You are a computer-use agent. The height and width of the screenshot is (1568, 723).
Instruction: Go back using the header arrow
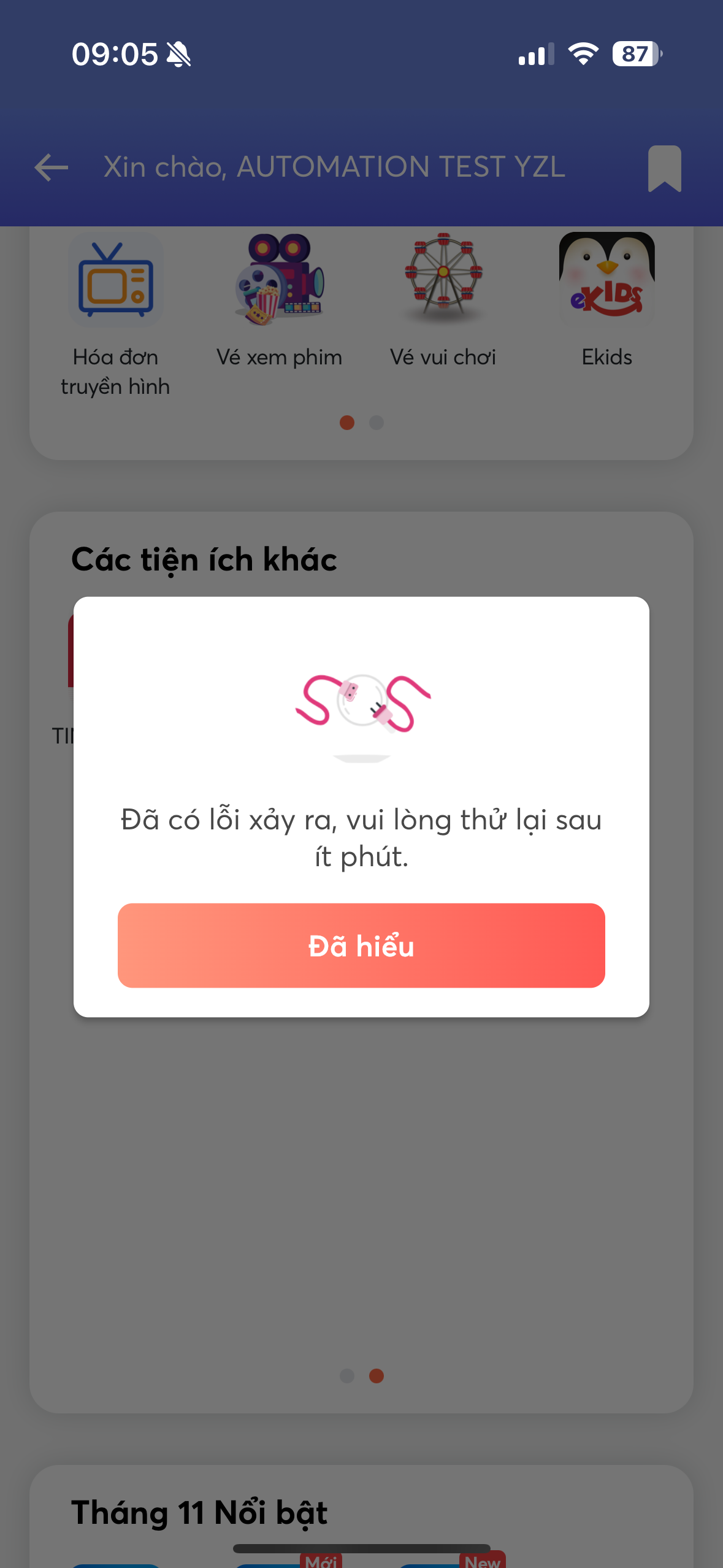(x=52, y=167)
